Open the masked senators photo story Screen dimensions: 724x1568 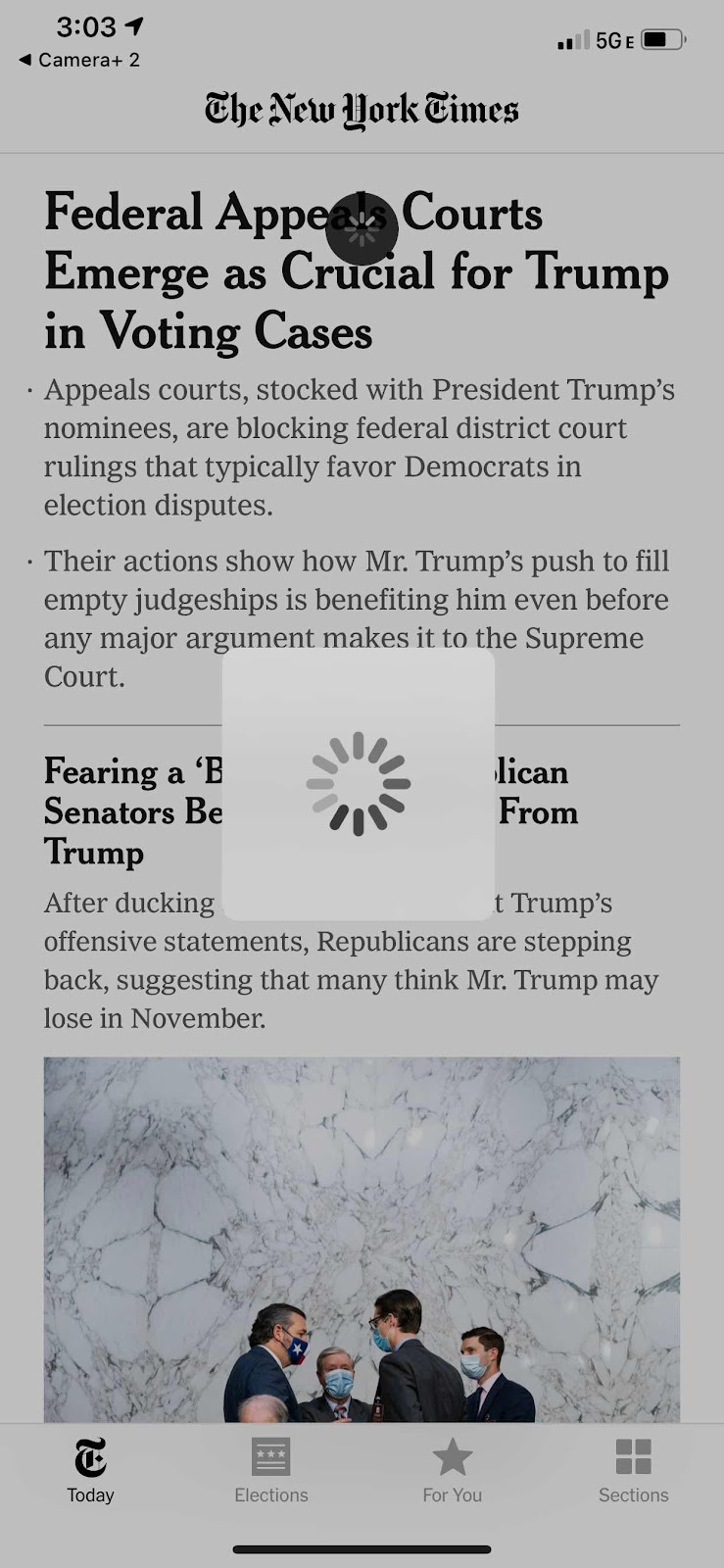click(x=362, y=1239)
